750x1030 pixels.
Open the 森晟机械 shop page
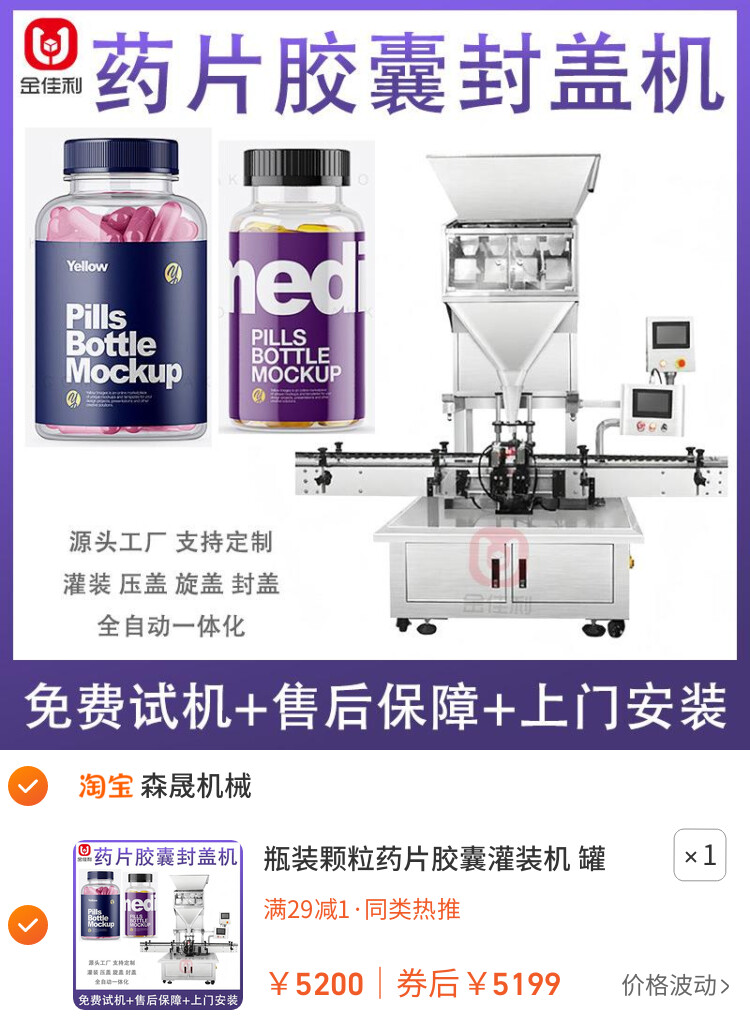coord(195,786)
